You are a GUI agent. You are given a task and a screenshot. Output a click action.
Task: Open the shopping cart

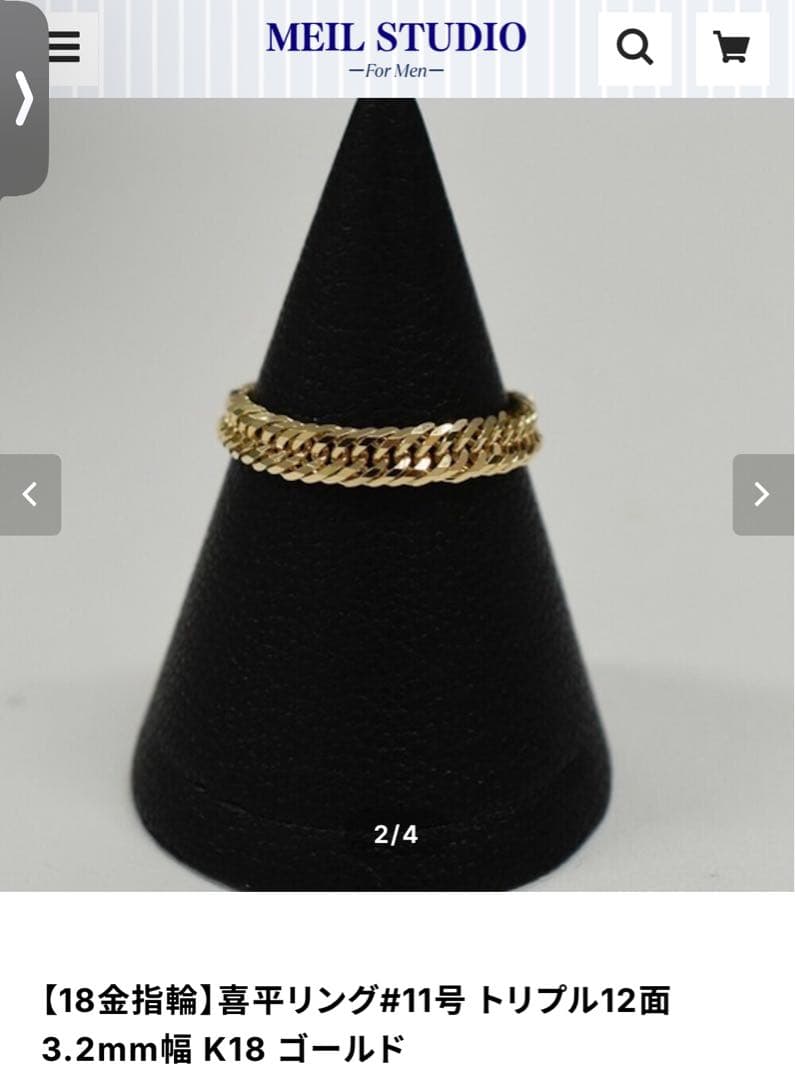tap(732, 47)
